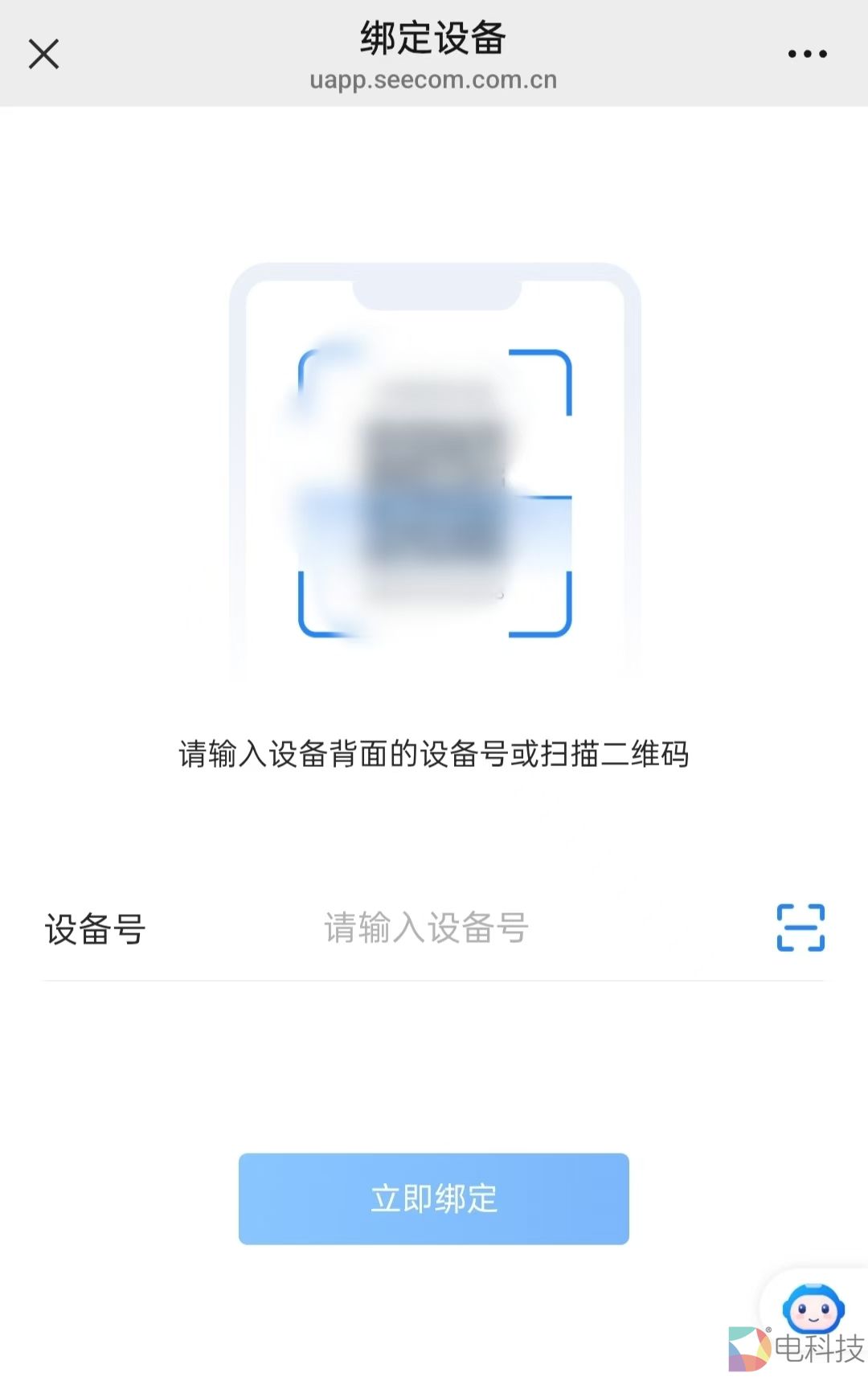Tap the instruction text about scanning QR codes
The height and width of the screenshot is (1377, 868).
tap(434, 752)
